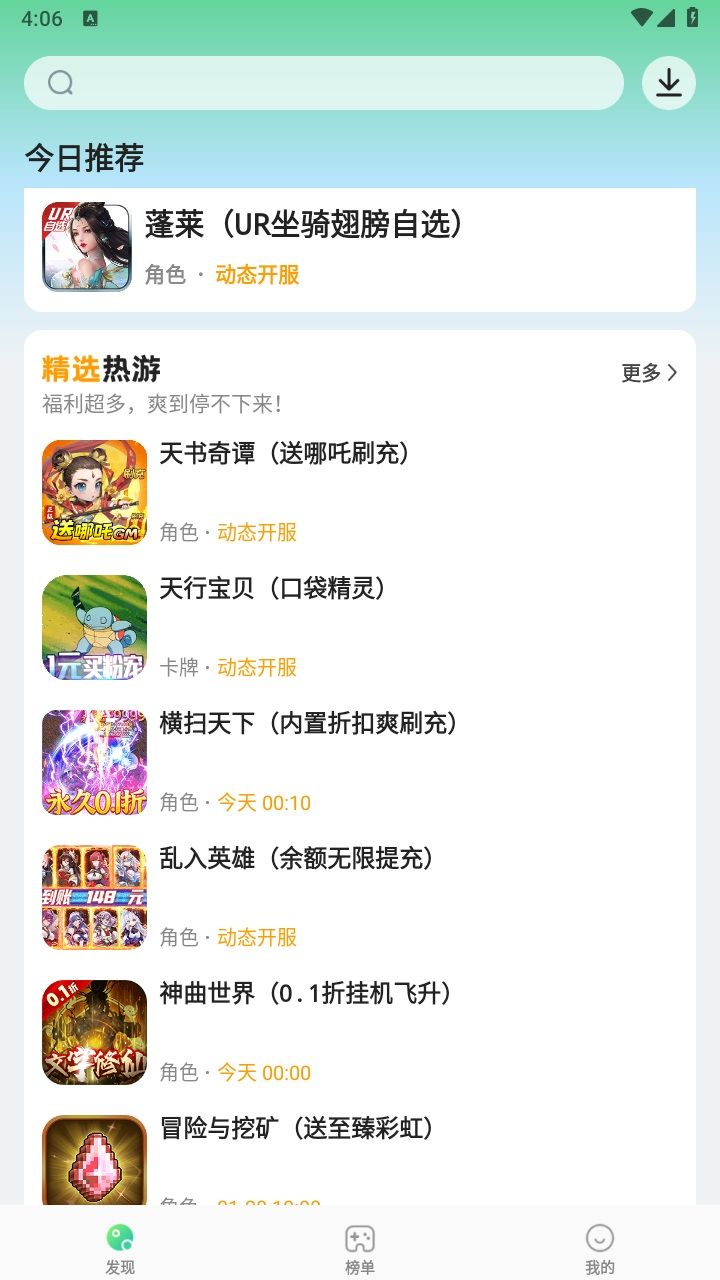Image resolution: width=720 pixels, height=1280 pixels.
Task: Select the 冒险与挖矿 game icon
Action: (x=93, y=1160)
